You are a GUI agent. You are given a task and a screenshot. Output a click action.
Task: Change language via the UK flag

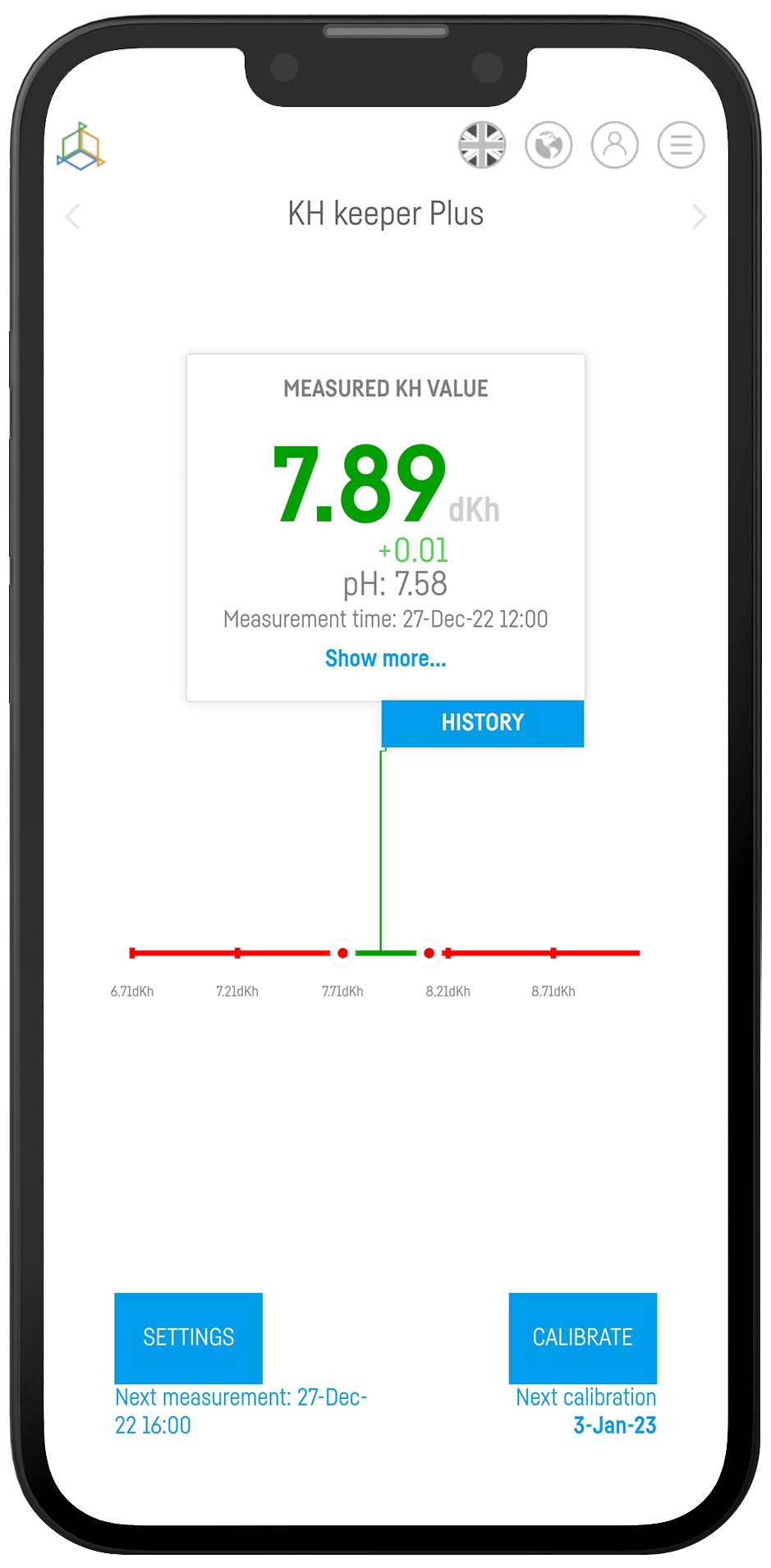(482, 145)
